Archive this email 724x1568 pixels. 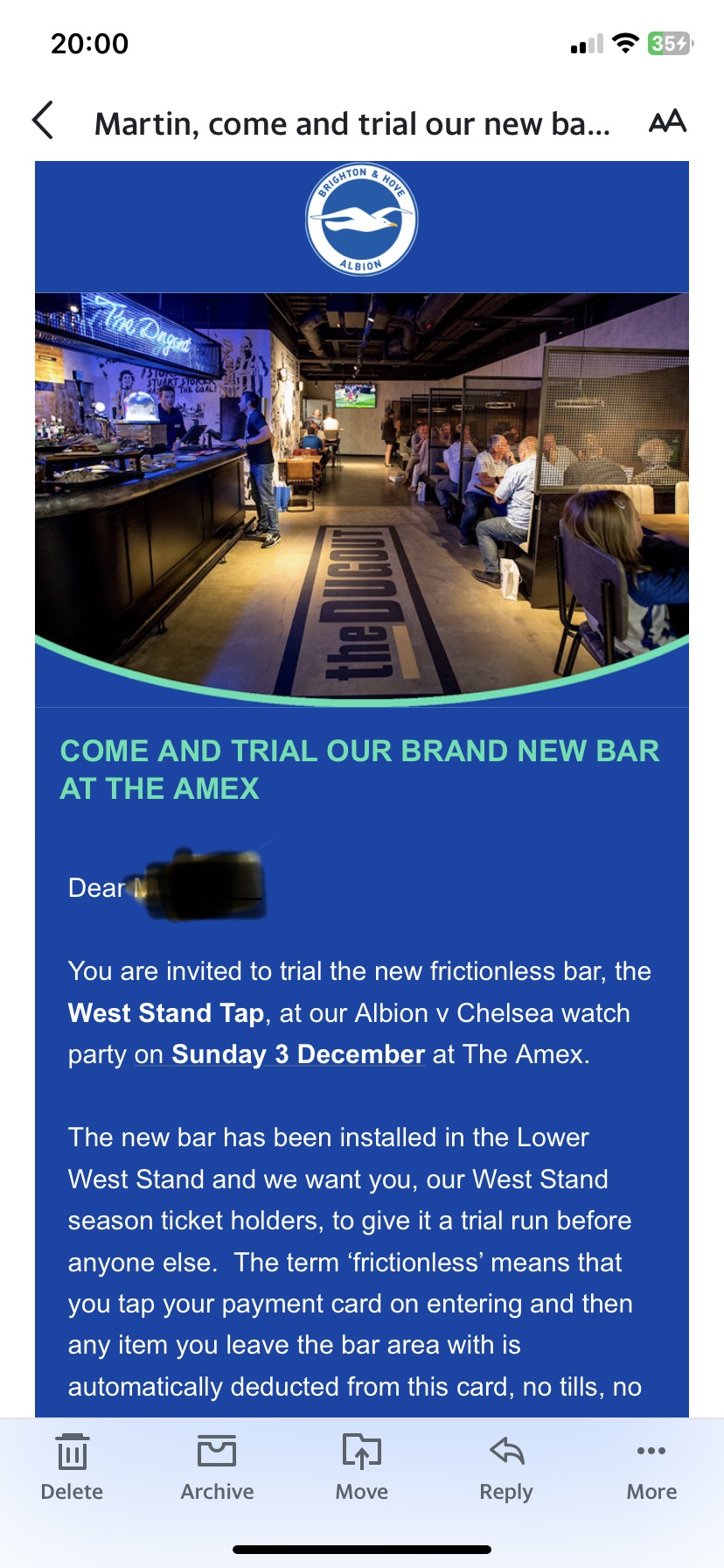[217, 1469]
